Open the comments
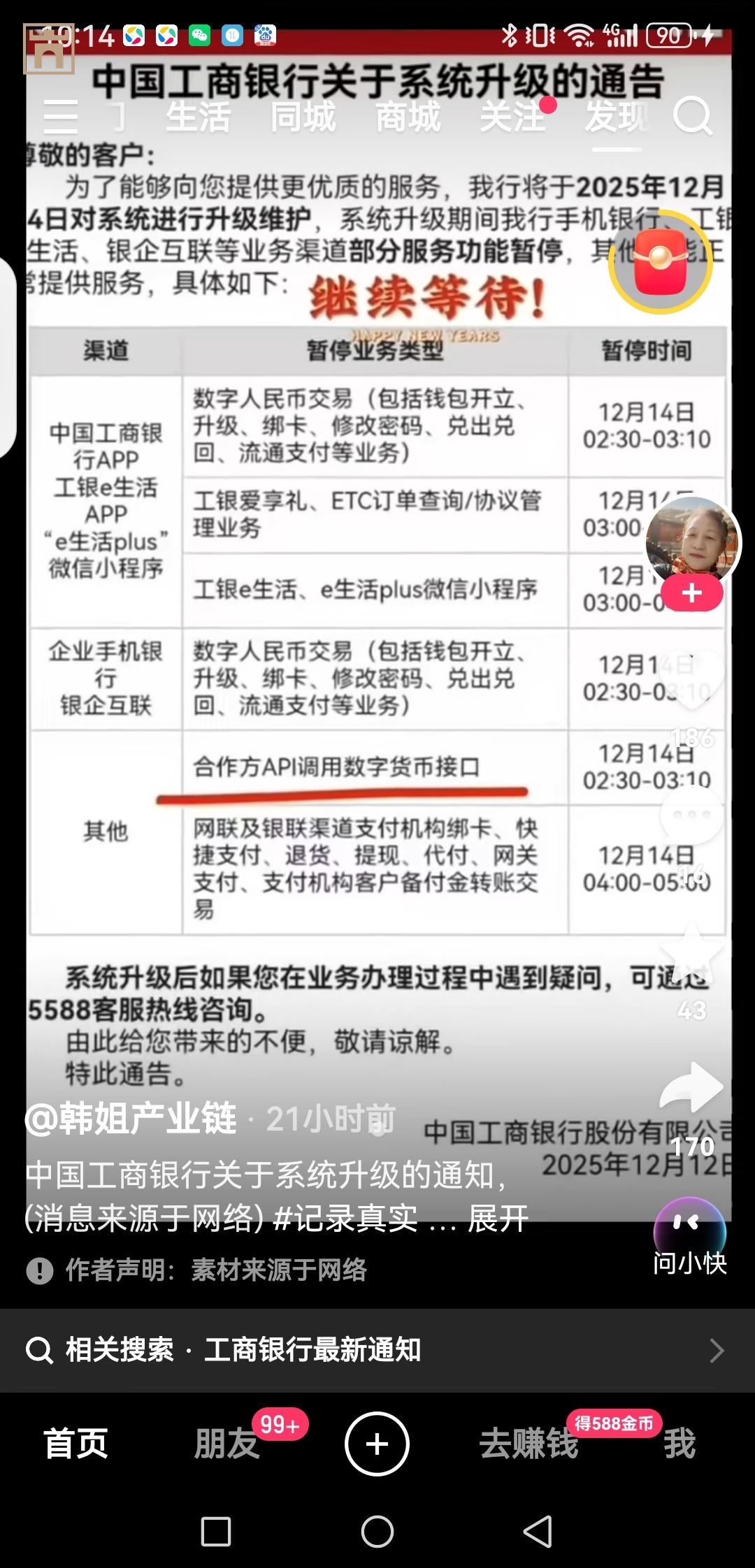 [x=691, y=815]
